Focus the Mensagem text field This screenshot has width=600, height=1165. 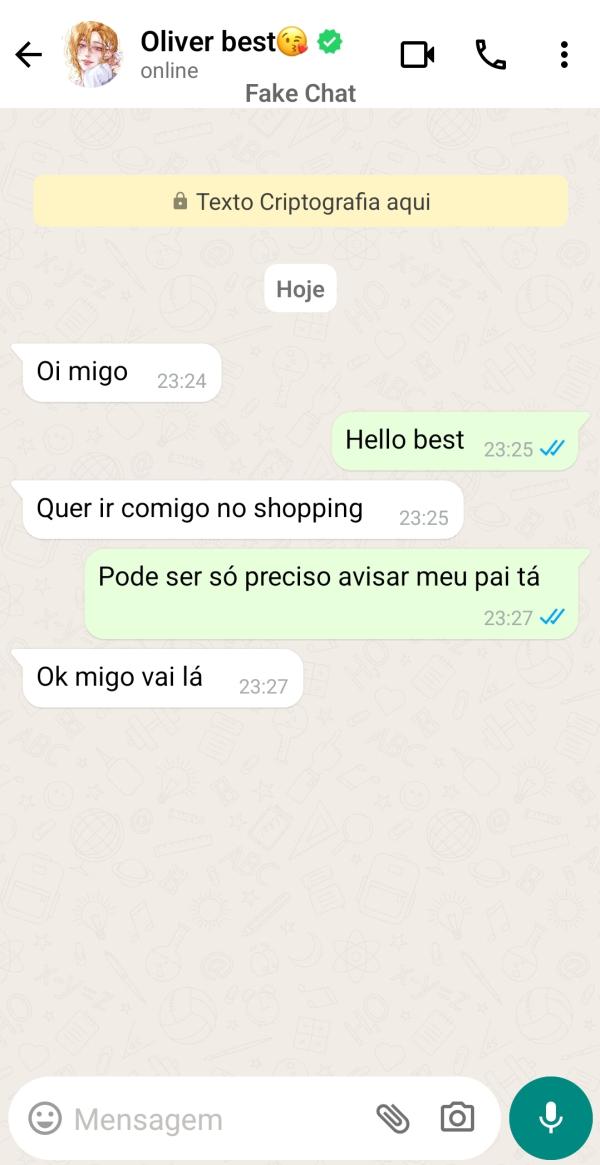click(x=210, y=1119)
